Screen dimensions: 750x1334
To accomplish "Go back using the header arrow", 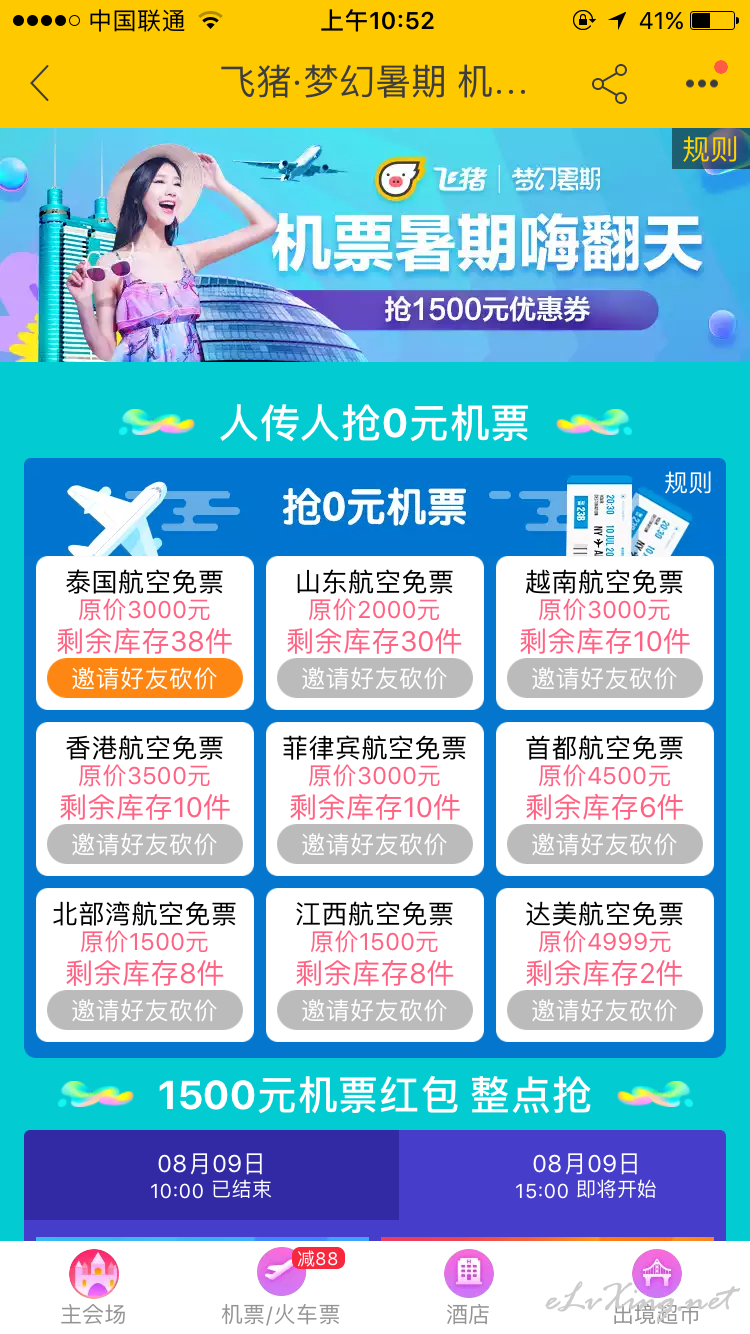I will point(40,84).
